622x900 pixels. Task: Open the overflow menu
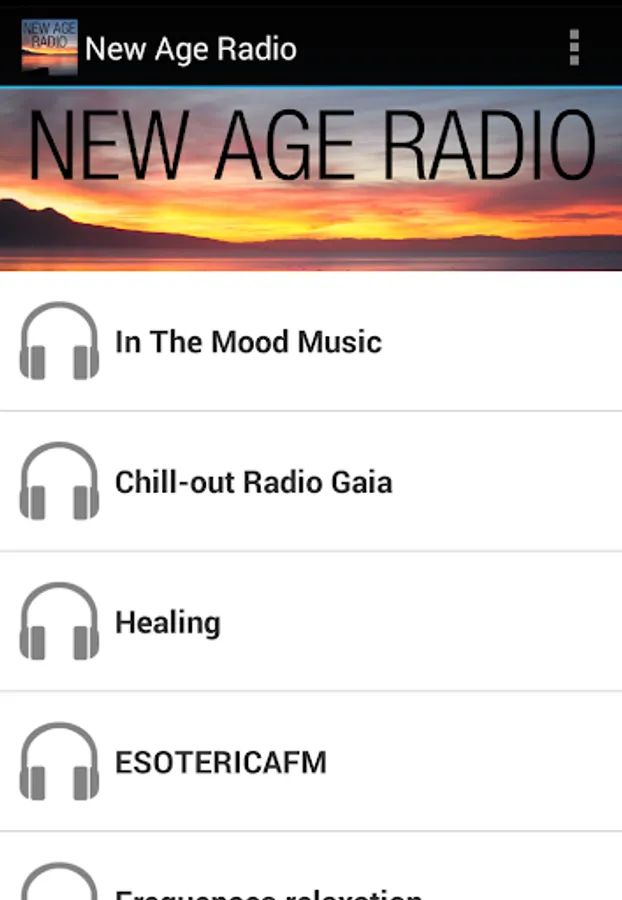[x=574, y=48]
